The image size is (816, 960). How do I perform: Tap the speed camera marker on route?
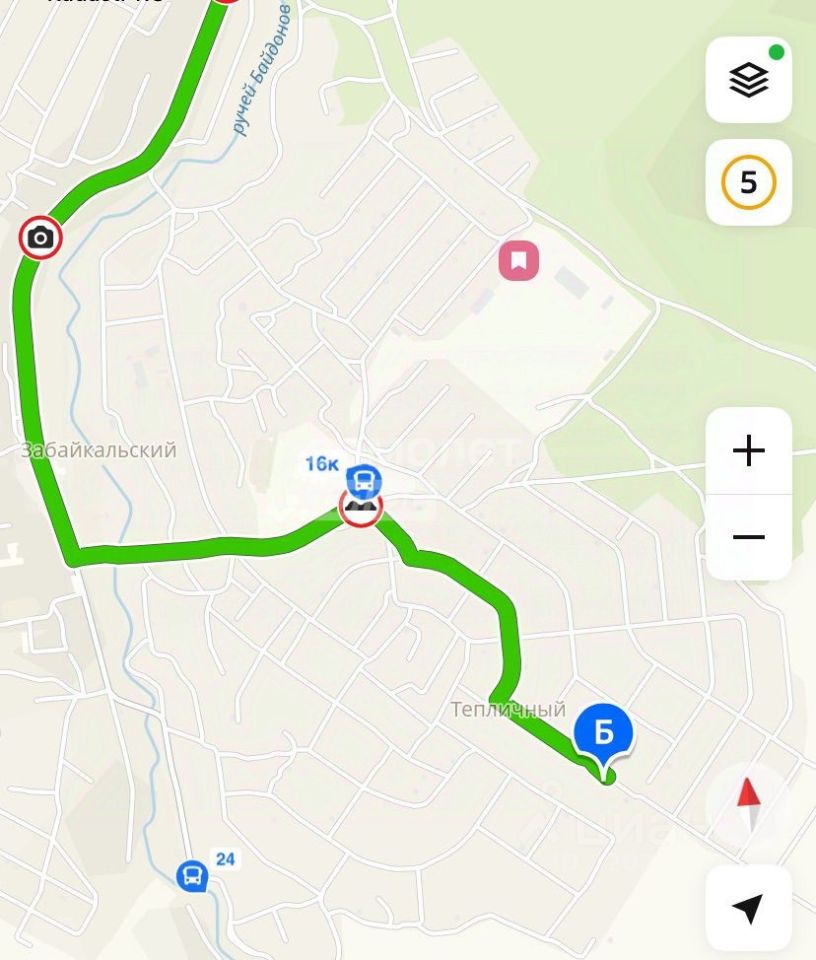click(x=41, y=238)
